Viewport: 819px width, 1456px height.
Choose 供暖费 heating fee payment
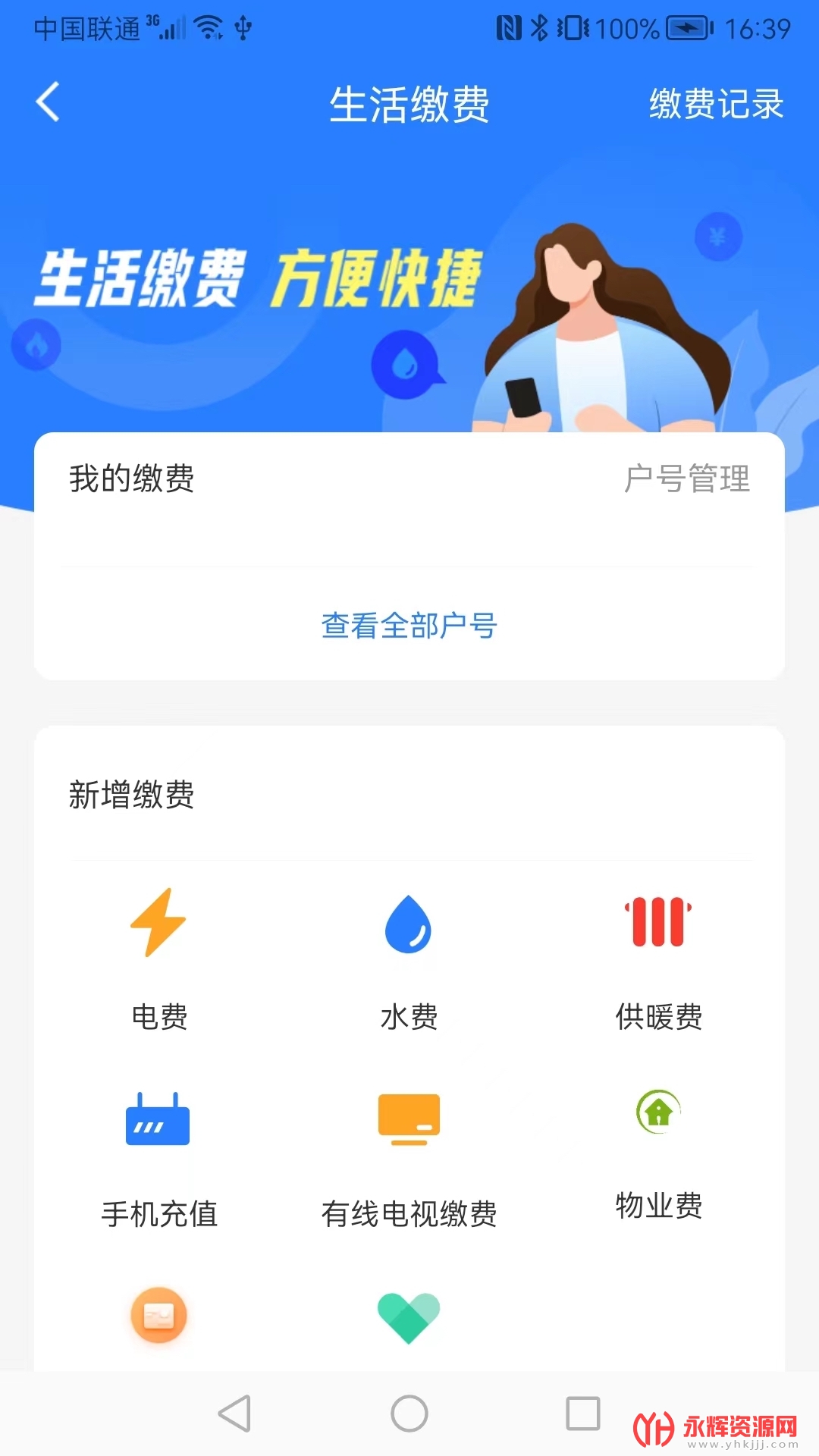pyautogui.click(x=658, y=957)
